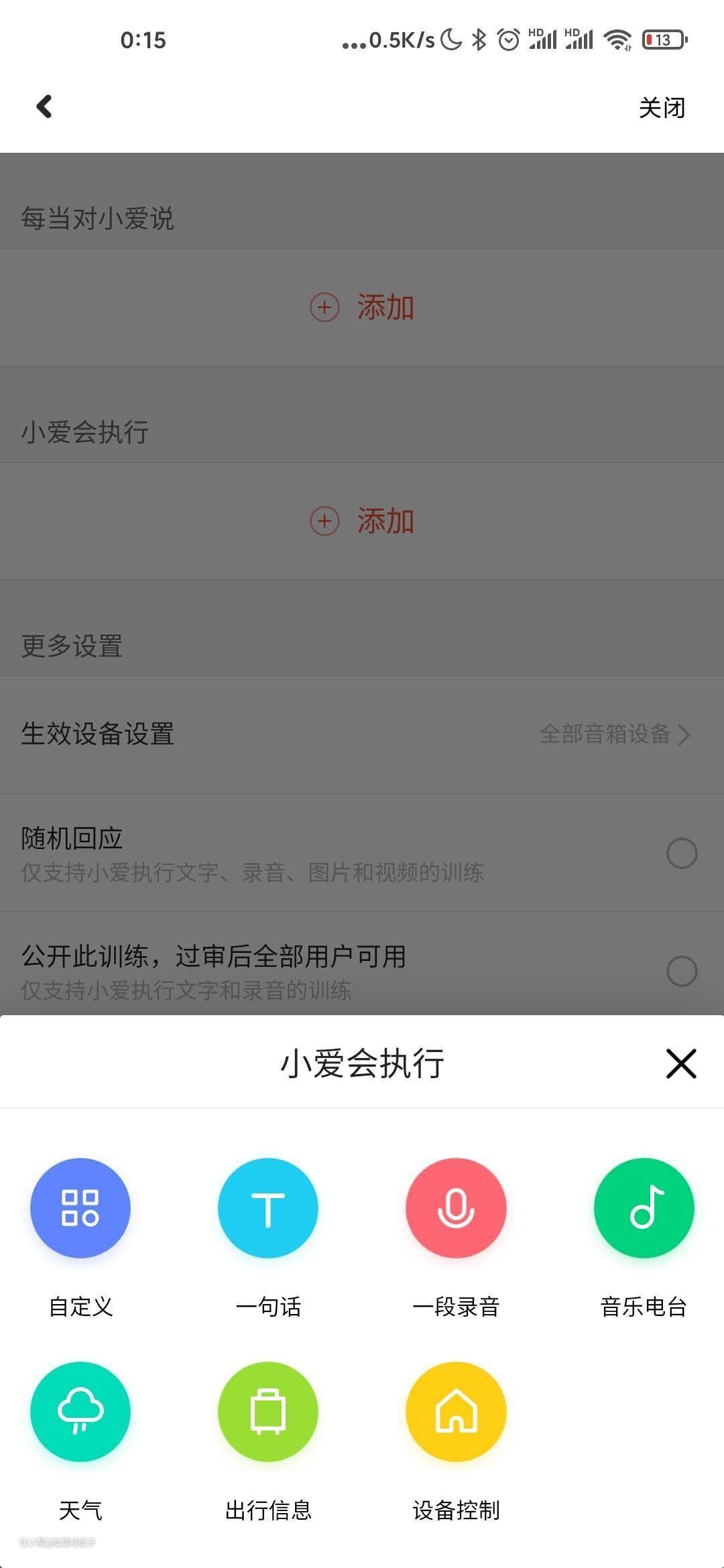
Task: Open the 音乐电台 music radio option
Action: point(644,1208)
